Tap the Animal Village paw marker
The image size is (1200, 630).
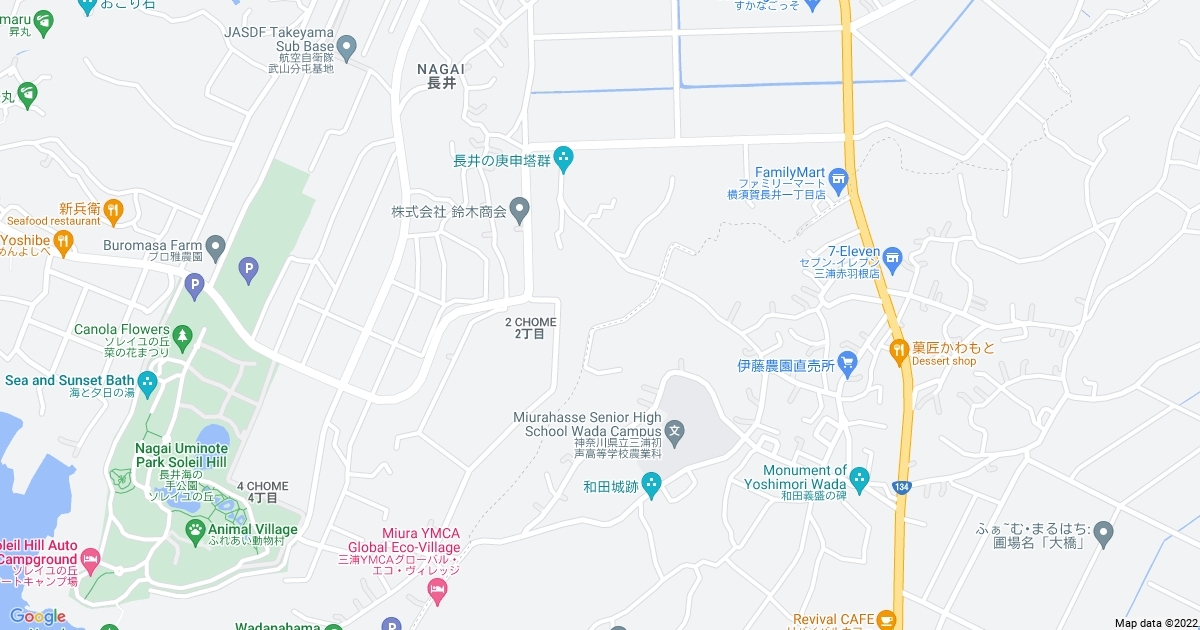tap(194, 529)
